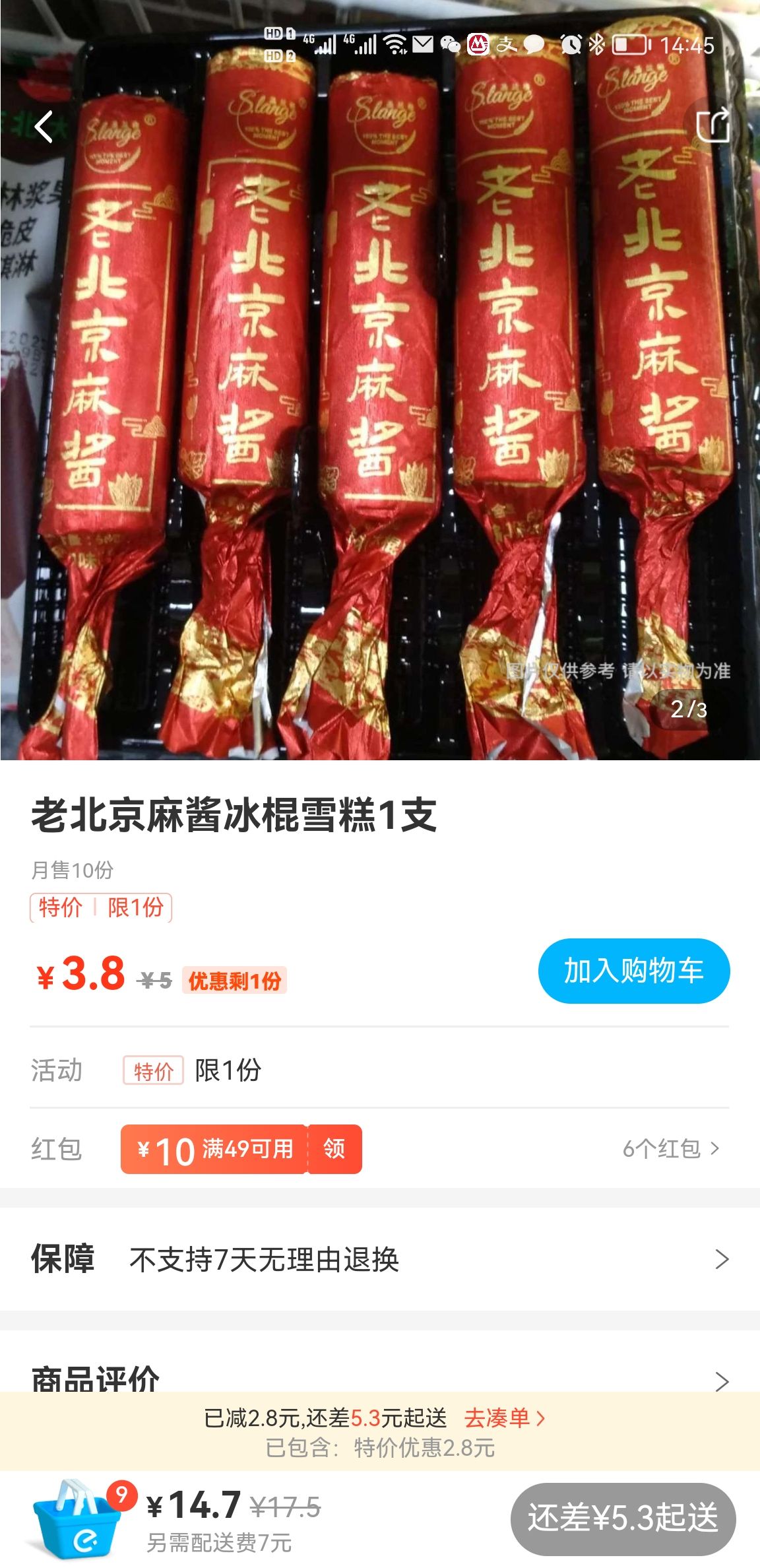
Task: Open the 保障 return policy row
Action: tap(380, 1260)
